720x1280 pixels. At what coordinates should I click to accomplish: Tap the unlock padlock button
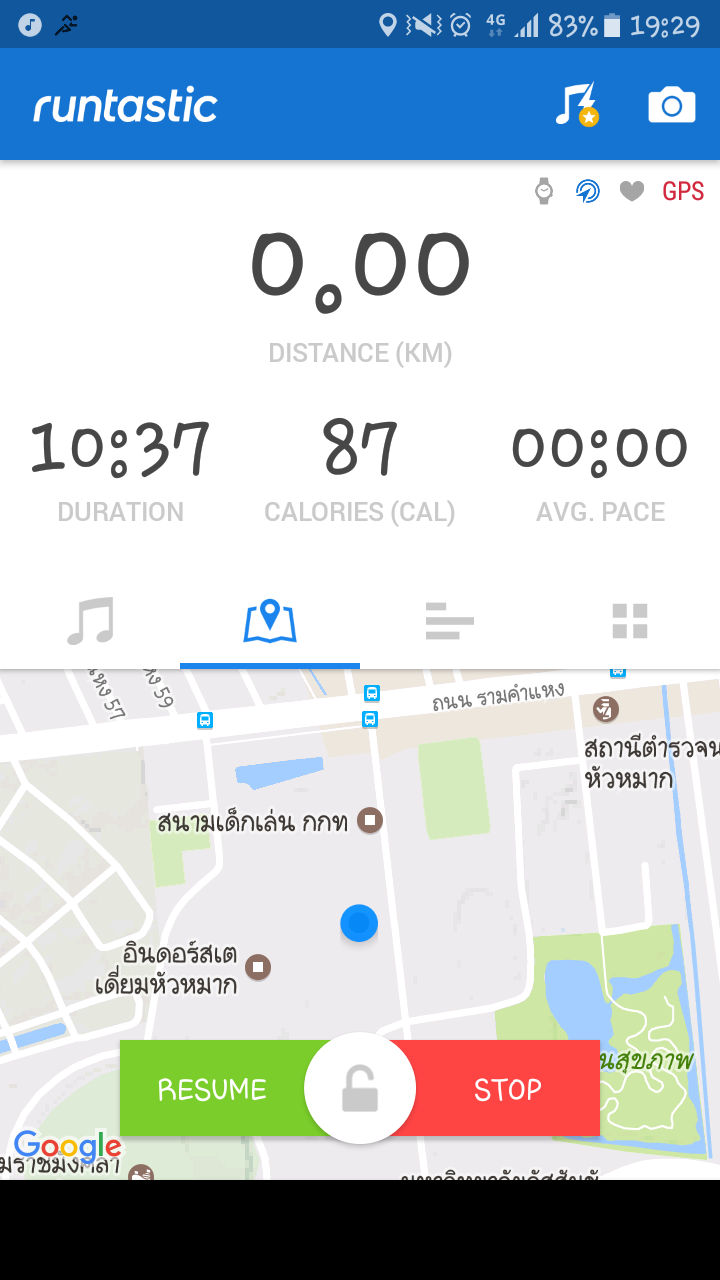pyautogui.click(x=360, y=1088)
